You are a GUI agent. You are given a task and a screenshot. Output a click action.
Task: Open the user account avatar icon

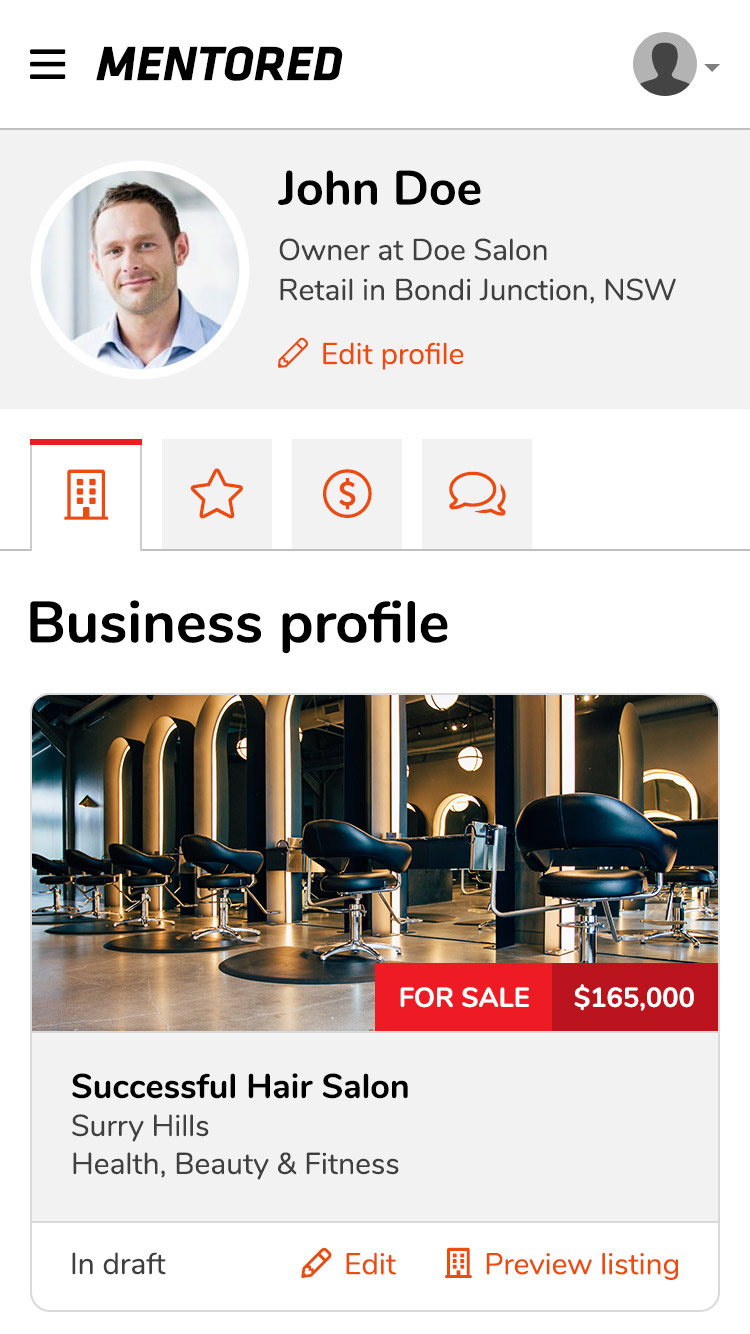[x=665, y=64]
